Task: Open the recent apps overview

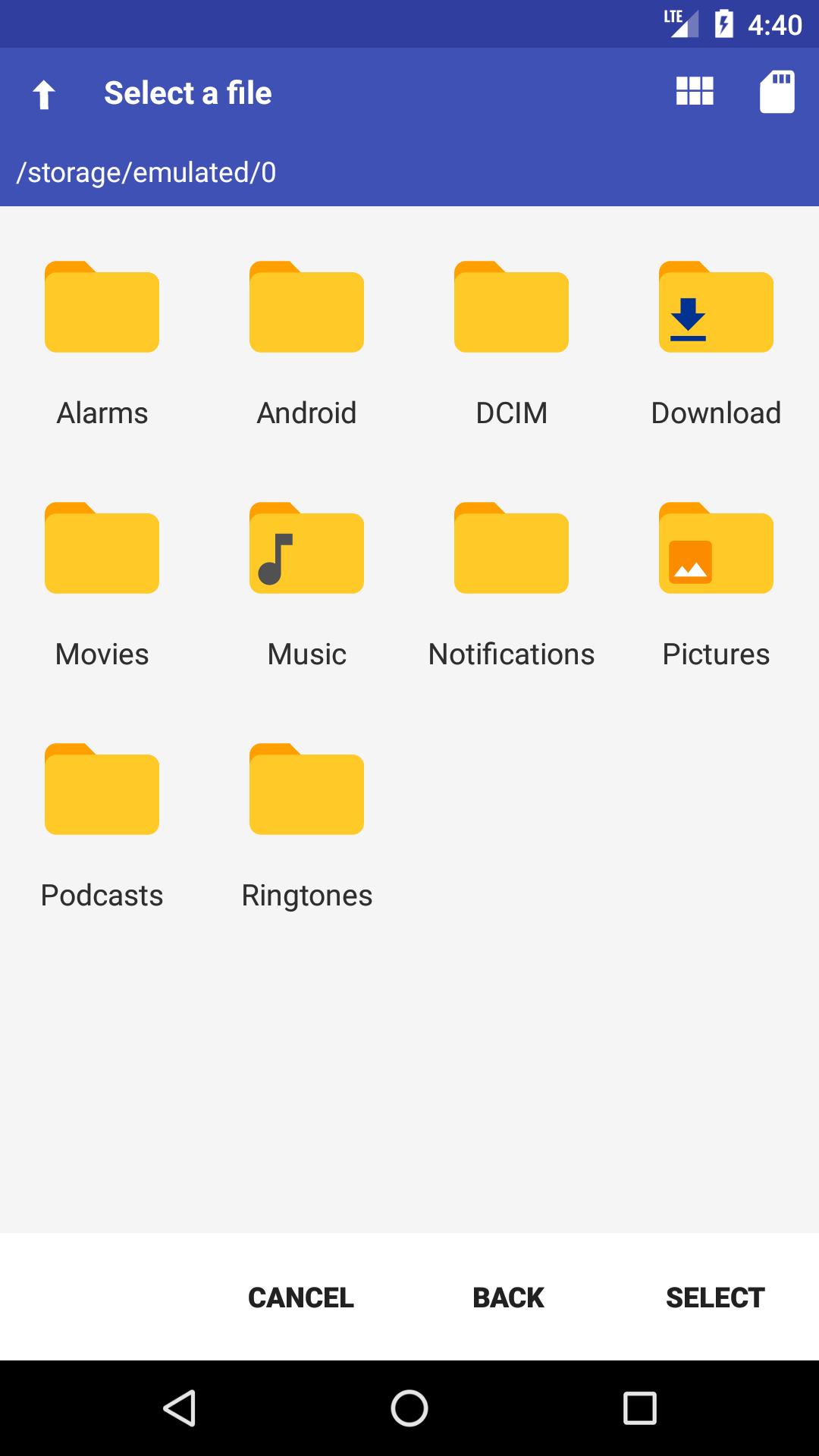Action: pyautogui.click(x=639, y=1408)
